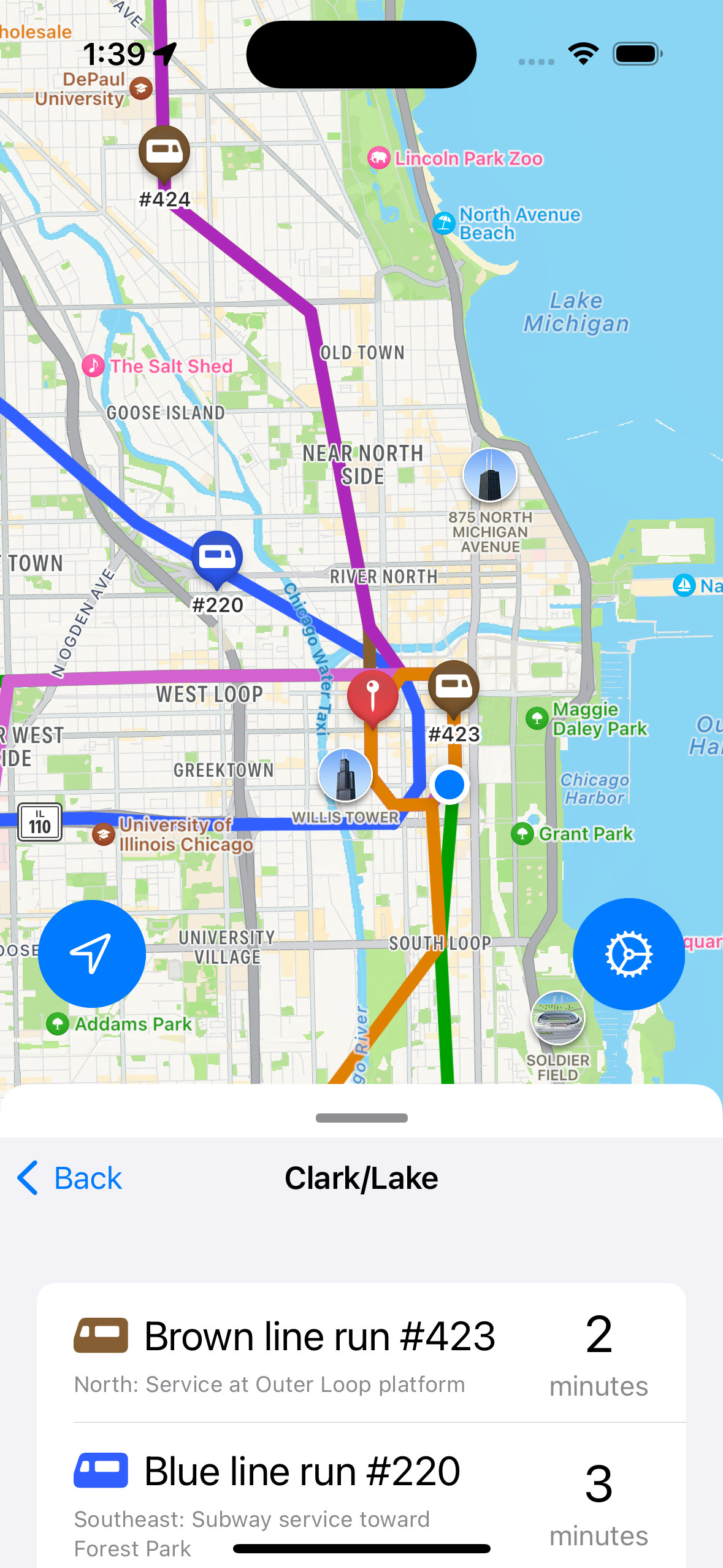Viewport: 723px width, 1568px height.
Task: Tap the blue train #220 map marker
Action: (x=217, y=556)
